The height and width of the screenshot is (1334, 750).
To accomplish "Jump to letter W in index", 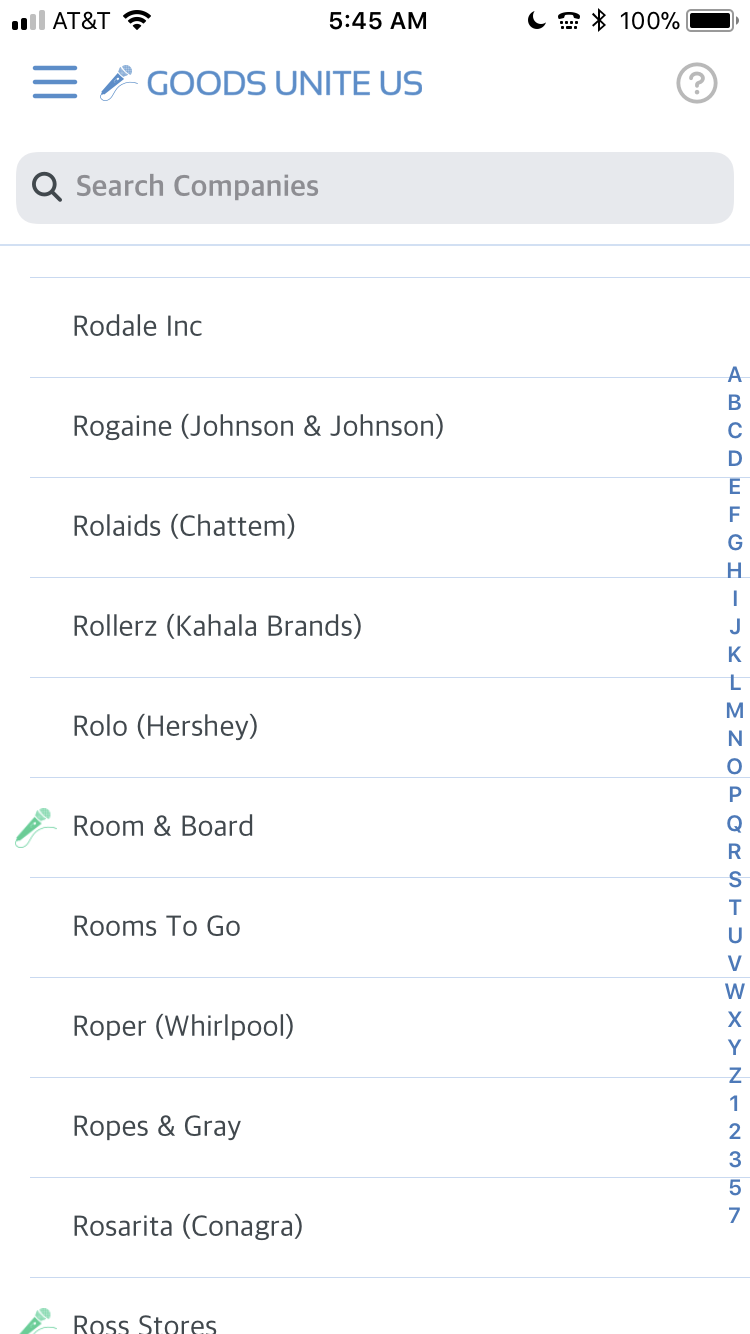I will [735, 991].
